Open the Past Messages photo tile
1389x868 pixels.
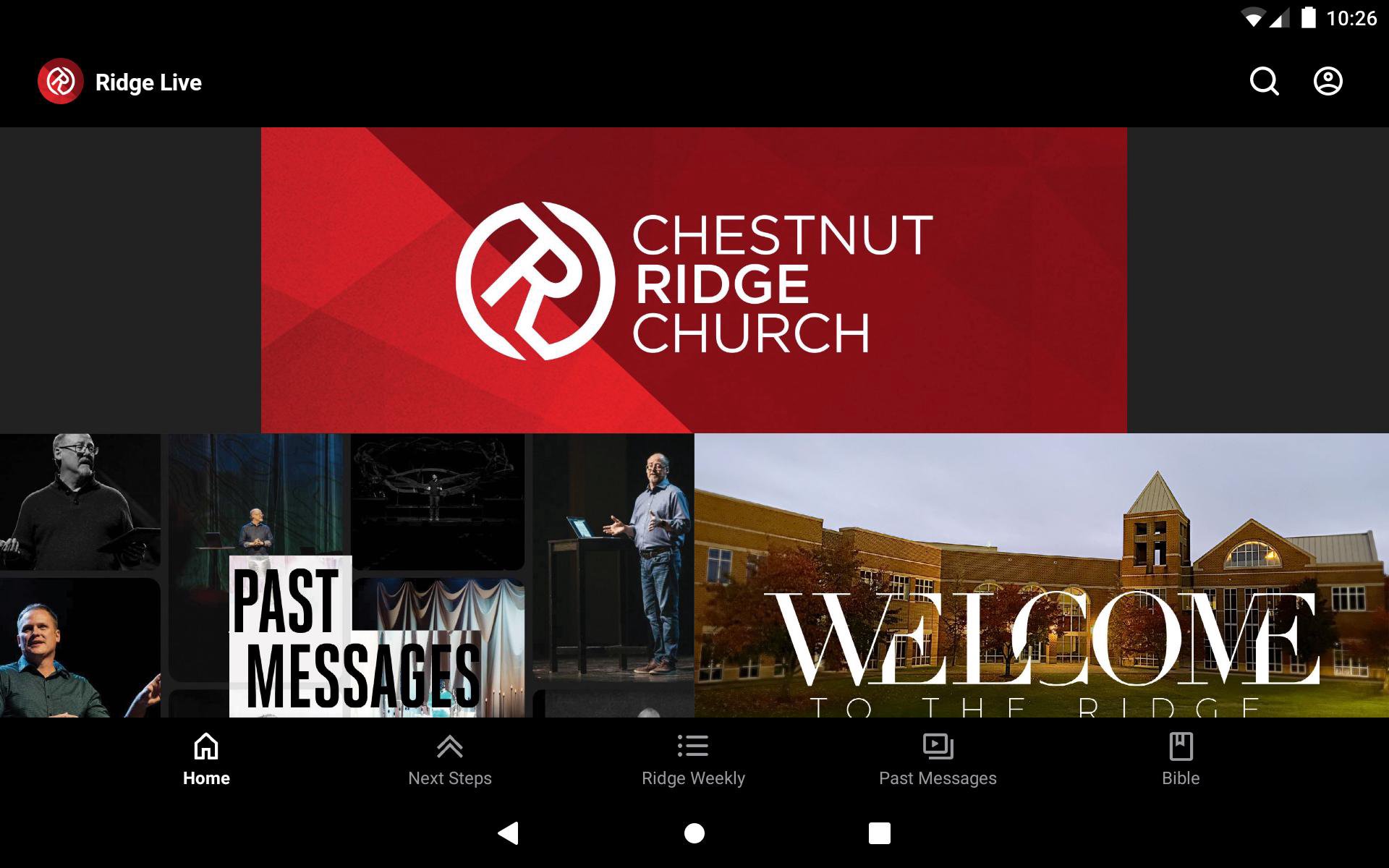347,576
